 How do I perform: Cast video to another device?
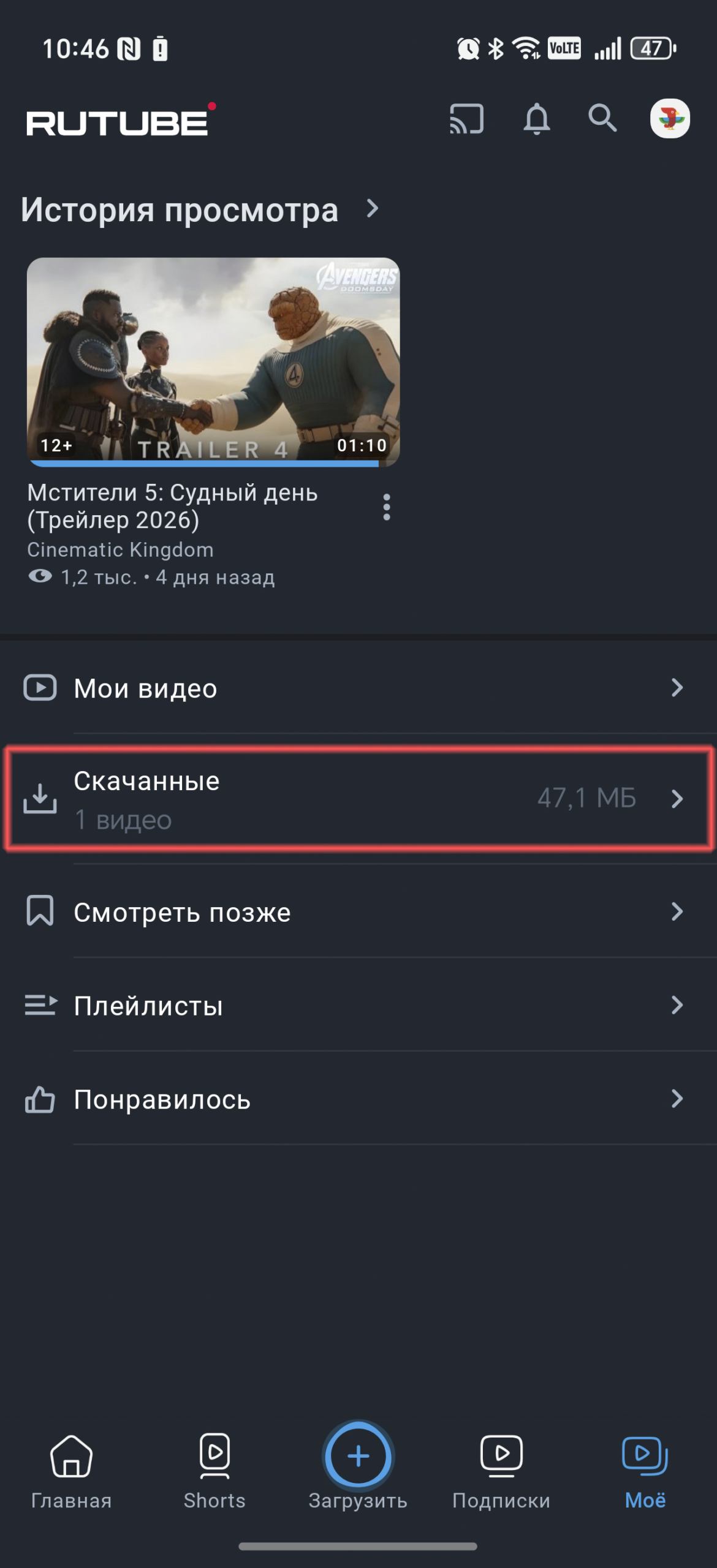coord(467,119)
